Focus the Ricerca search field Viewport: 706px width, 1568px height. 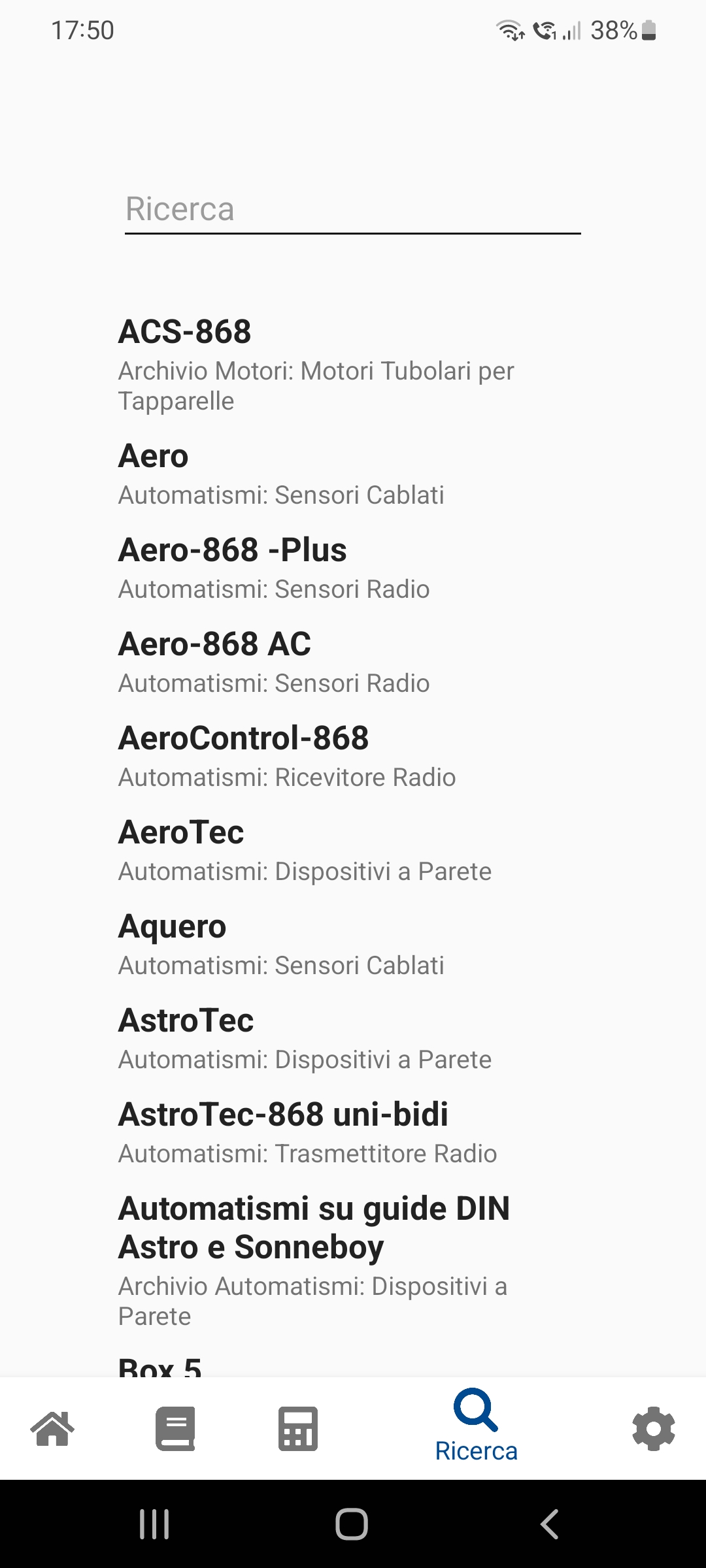(352, 210)
